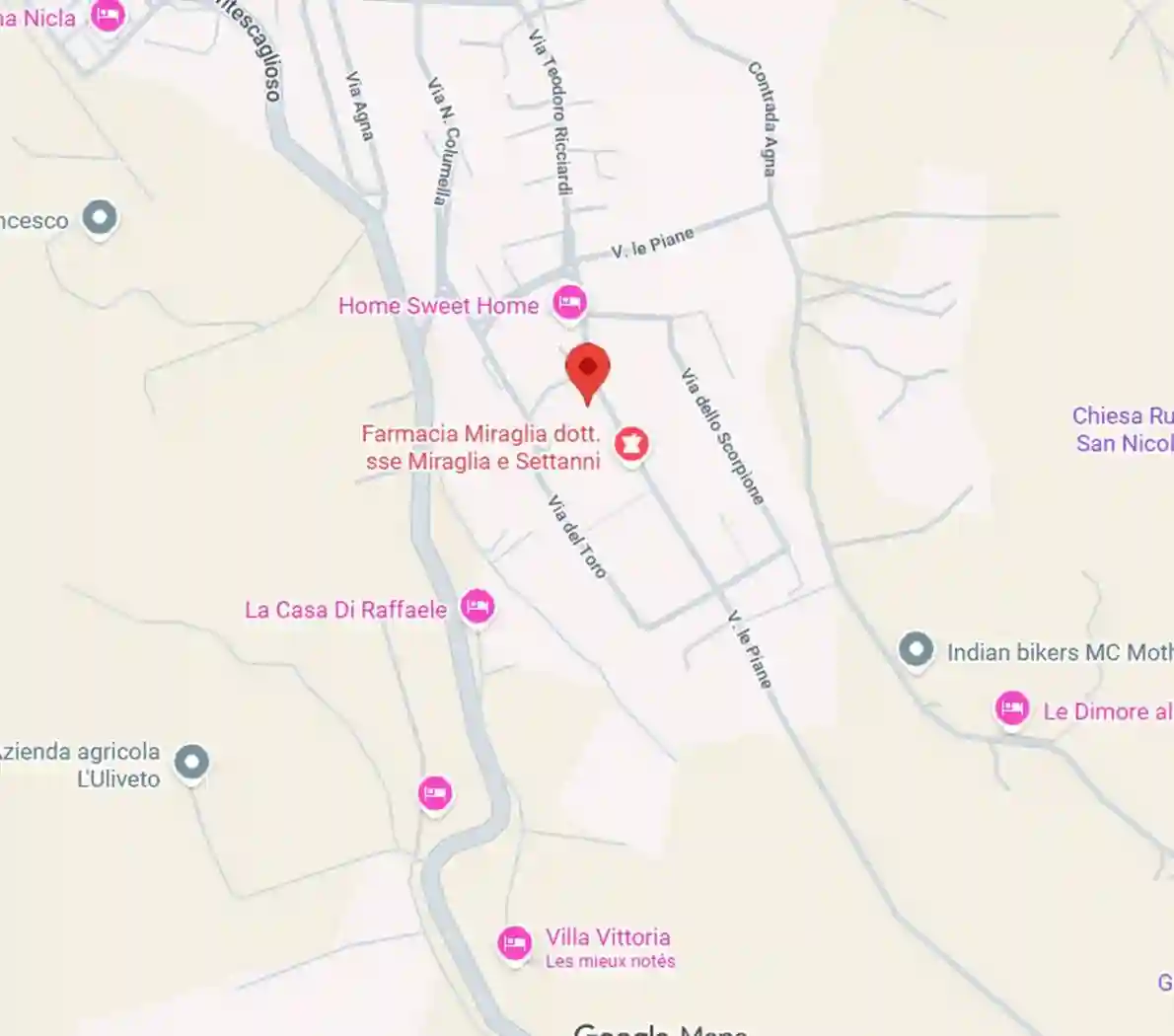View Villa Vittoria hotel details
Viewport: 1174px width, 1036px height.
click(514, 943)
